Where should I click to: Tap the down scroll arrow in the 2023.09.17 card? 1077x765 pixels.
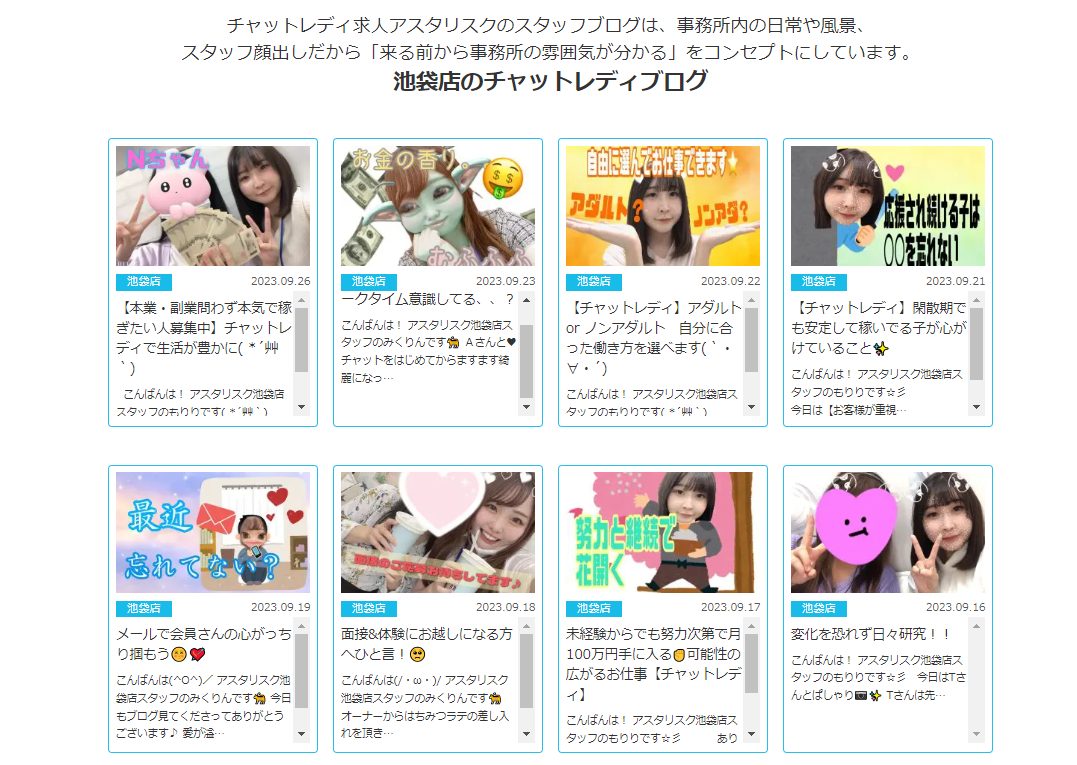click(751, 734)
